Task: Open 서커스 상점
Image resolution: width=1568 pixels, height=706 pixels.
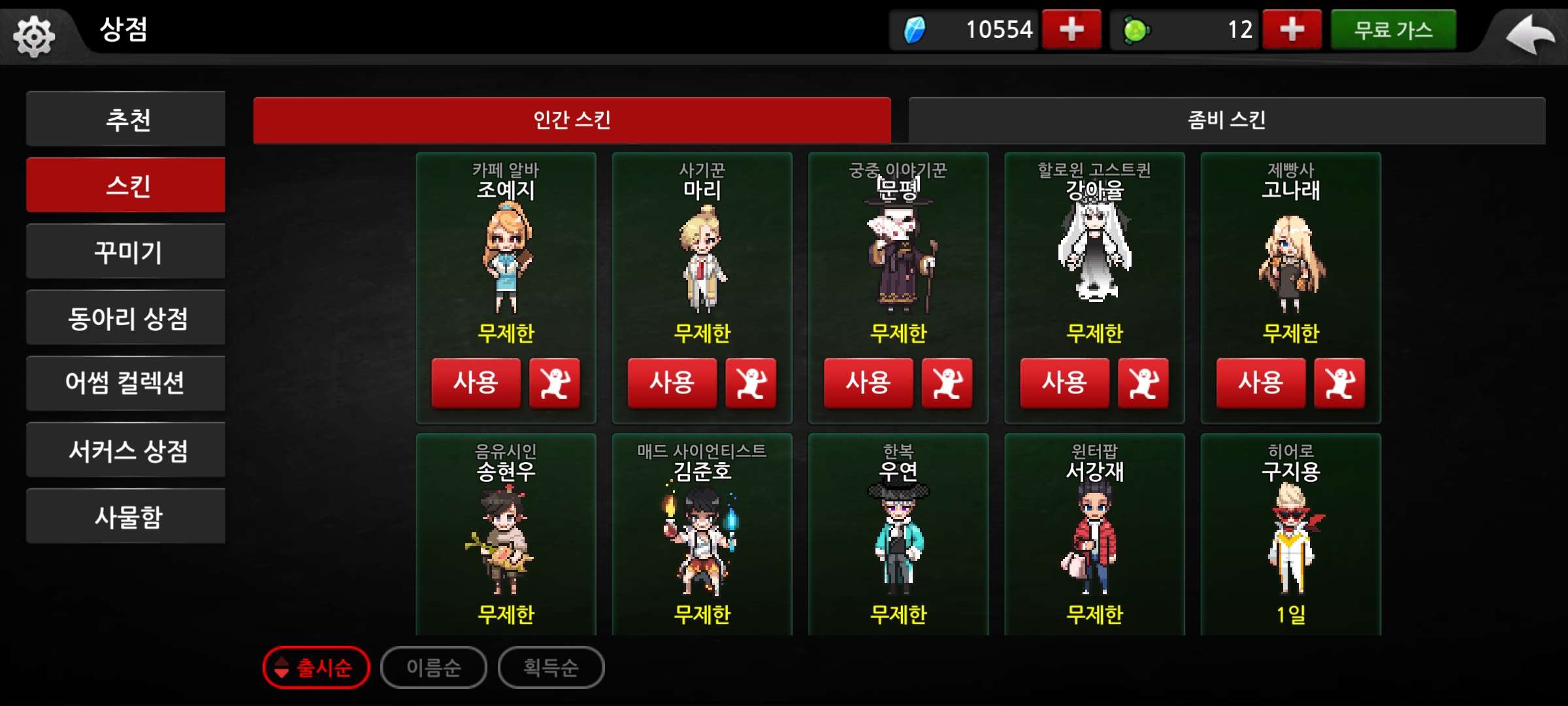Action: point(126,450)
